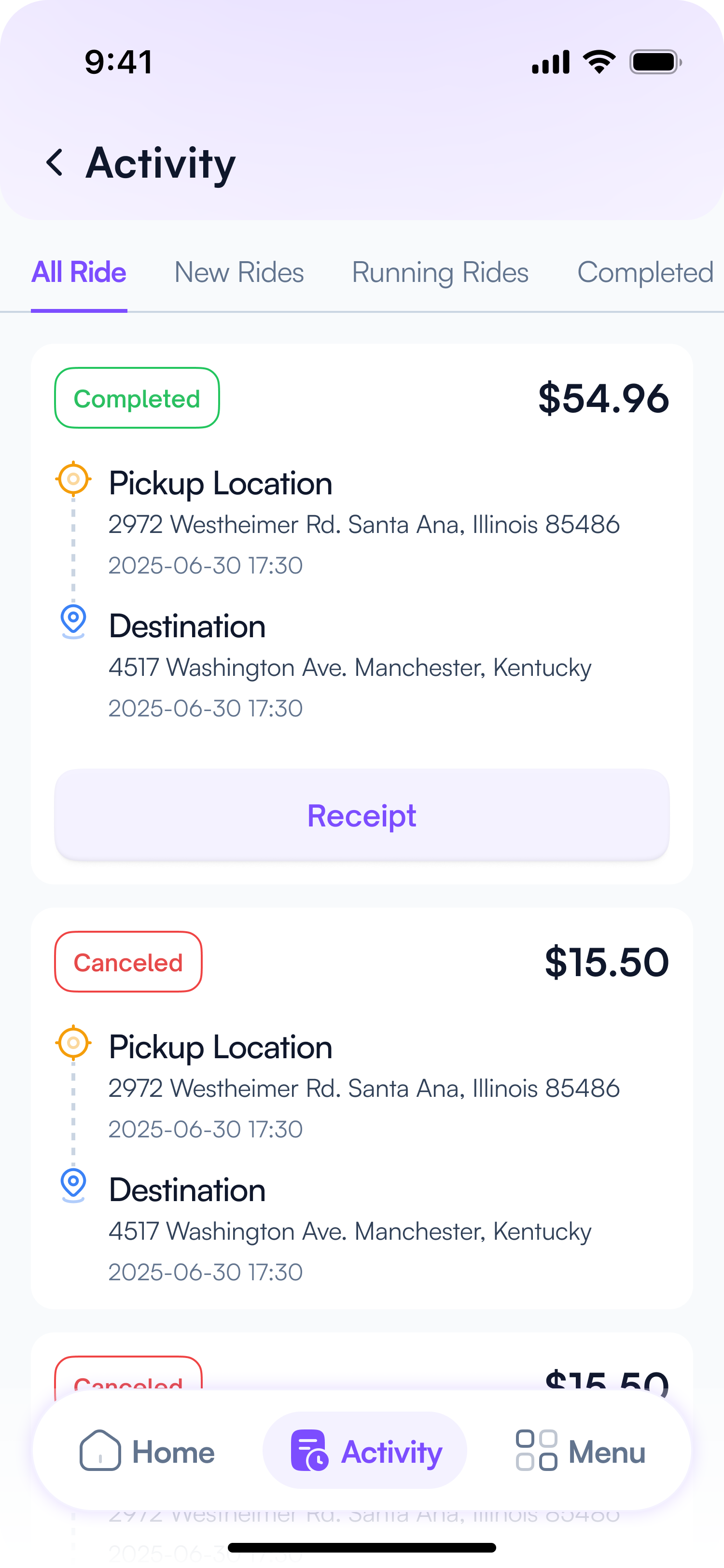The image size is (724, 1568).
Task: Open Menu from the bottom navigation
Action: tap(581, 1452)
